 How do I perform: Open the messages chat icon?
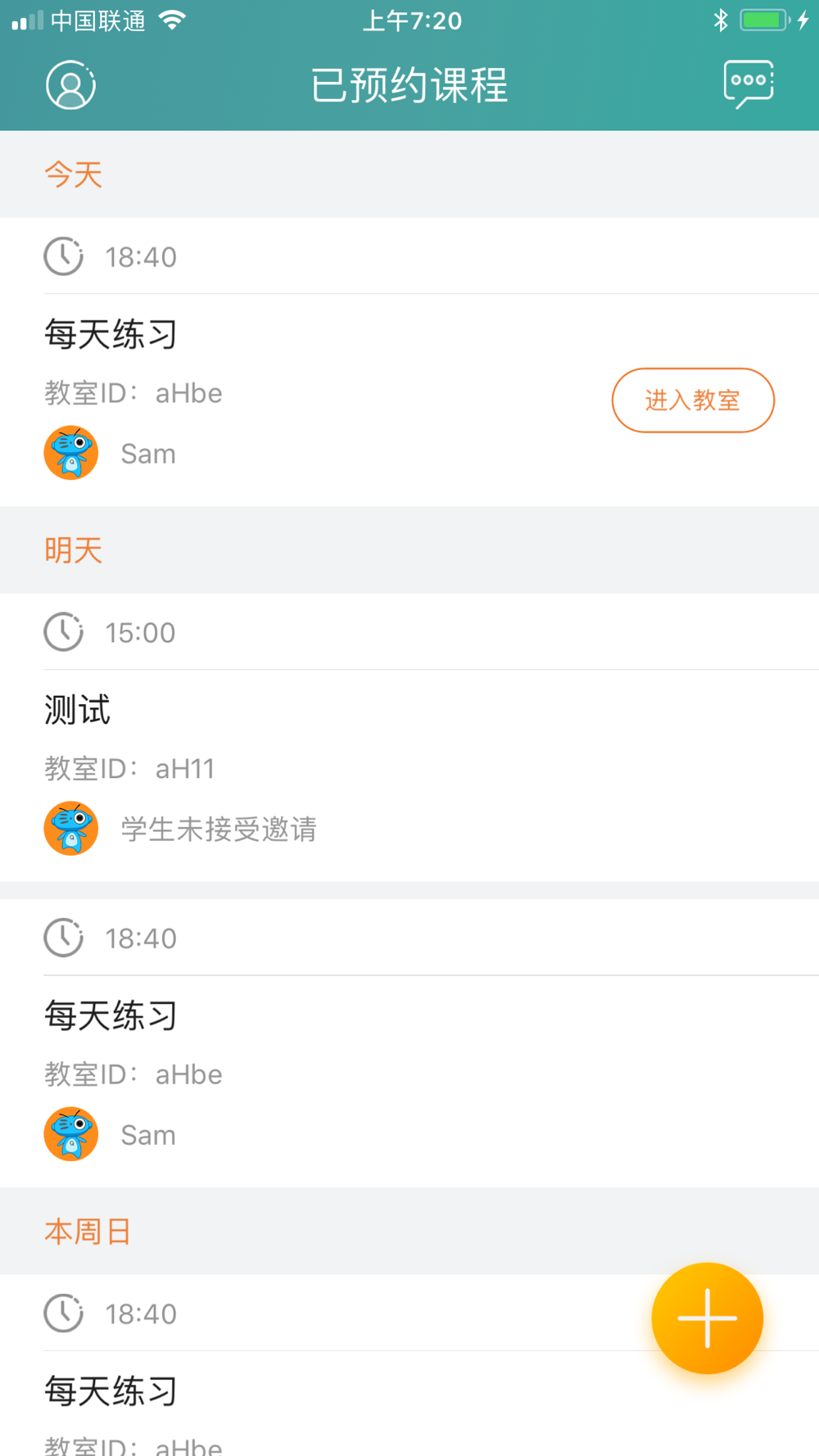[x=749, y=84]
